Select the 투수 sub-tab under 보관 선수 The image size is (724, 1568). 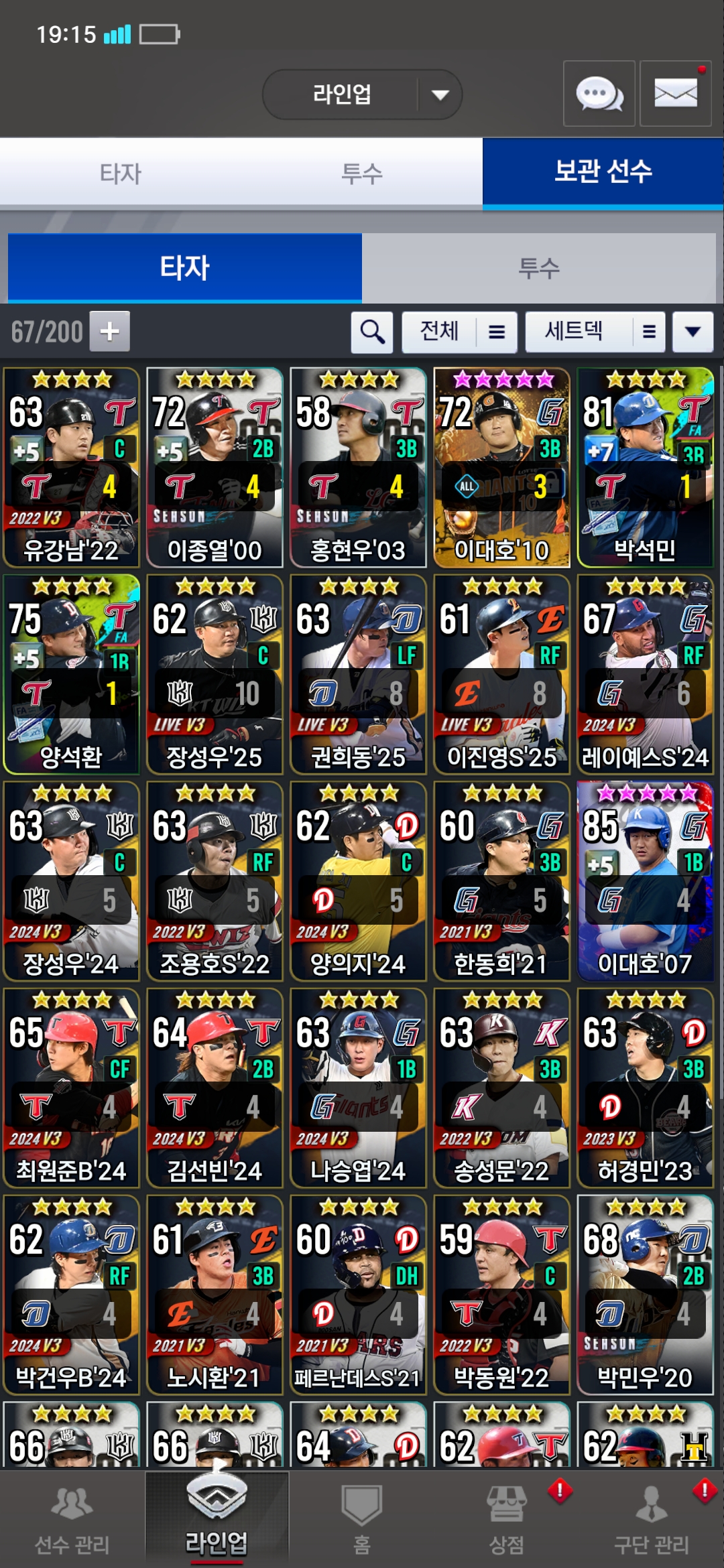538,268
